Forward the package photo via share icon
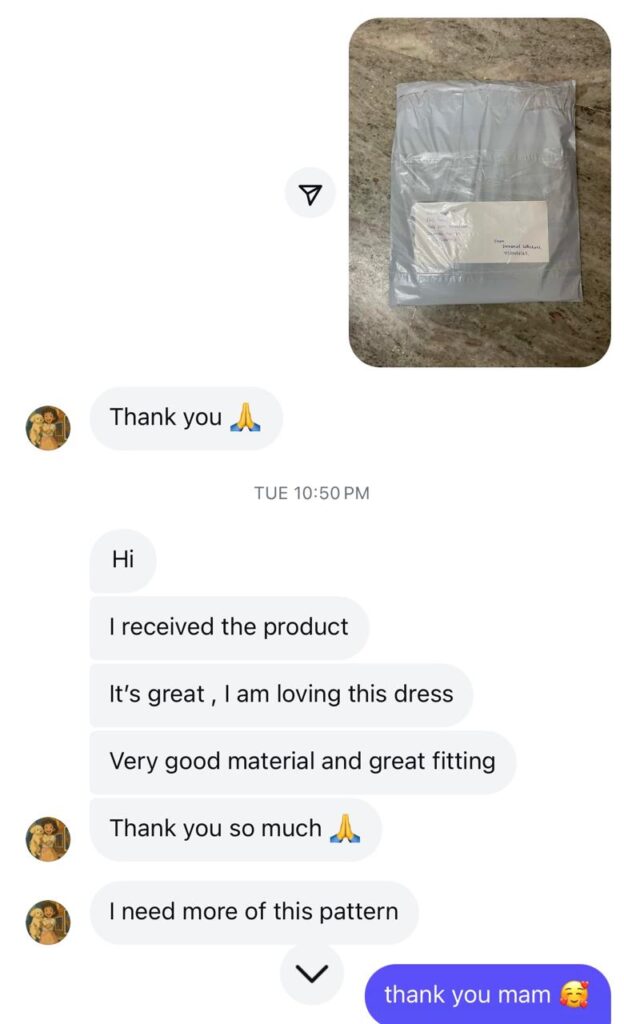Screen dimensions: 624x1024 (x=310, y=193)
